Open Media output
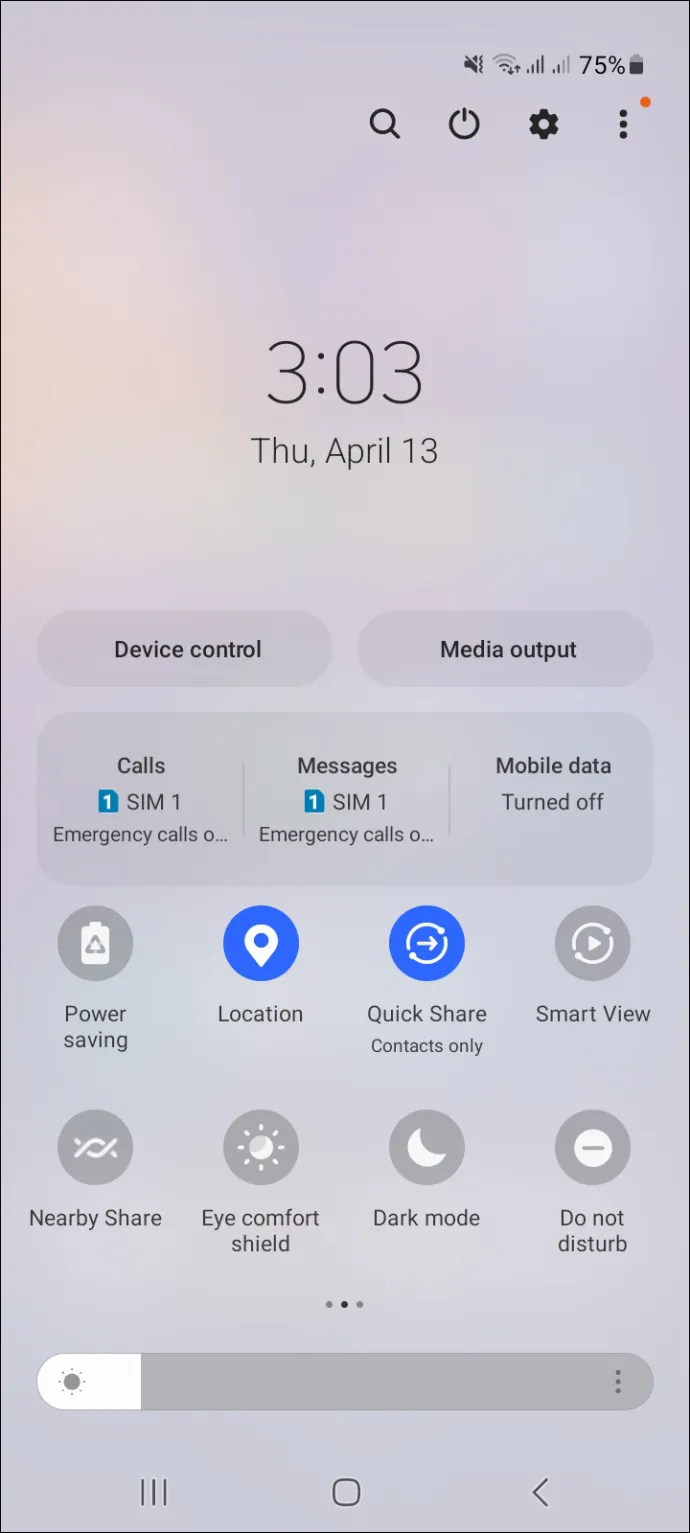The image size is (690, 1533). (x=508, y=649)
